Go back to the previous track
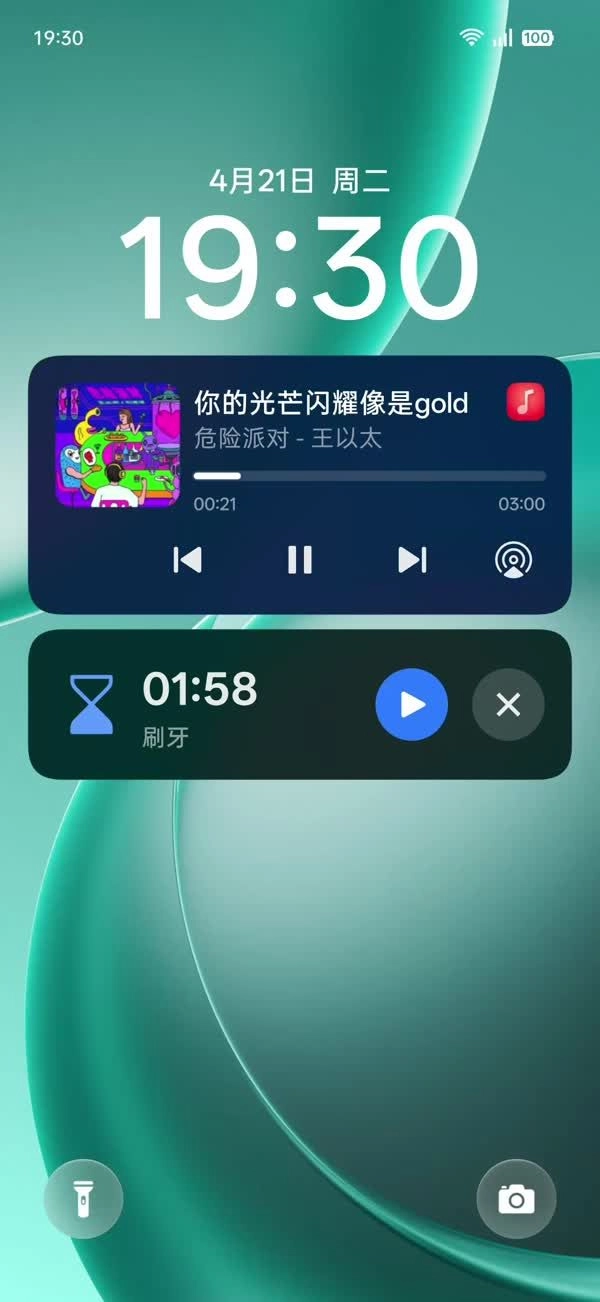Screen dimensions: 600x1302 click(x=188, y=560)
